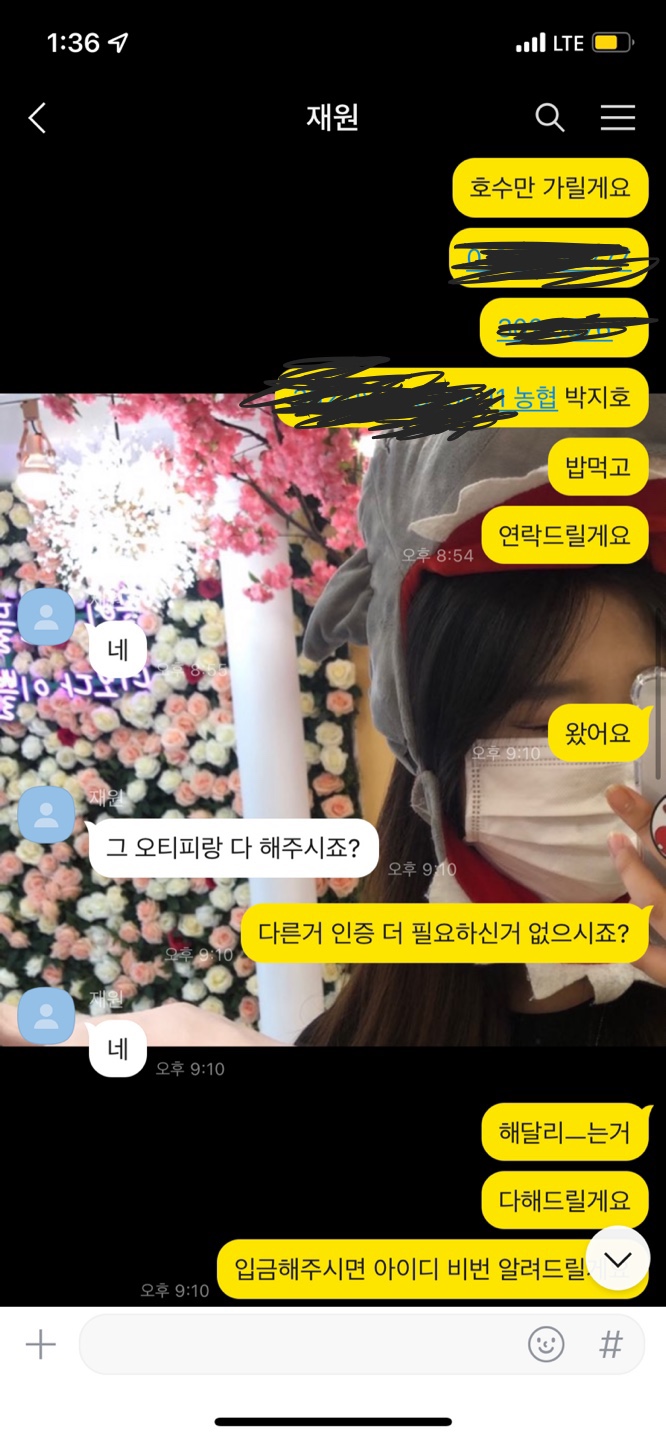Go back from the 재원 chat
The width and height of the screenshot is (666, 1440).
(x=37, y=118)
